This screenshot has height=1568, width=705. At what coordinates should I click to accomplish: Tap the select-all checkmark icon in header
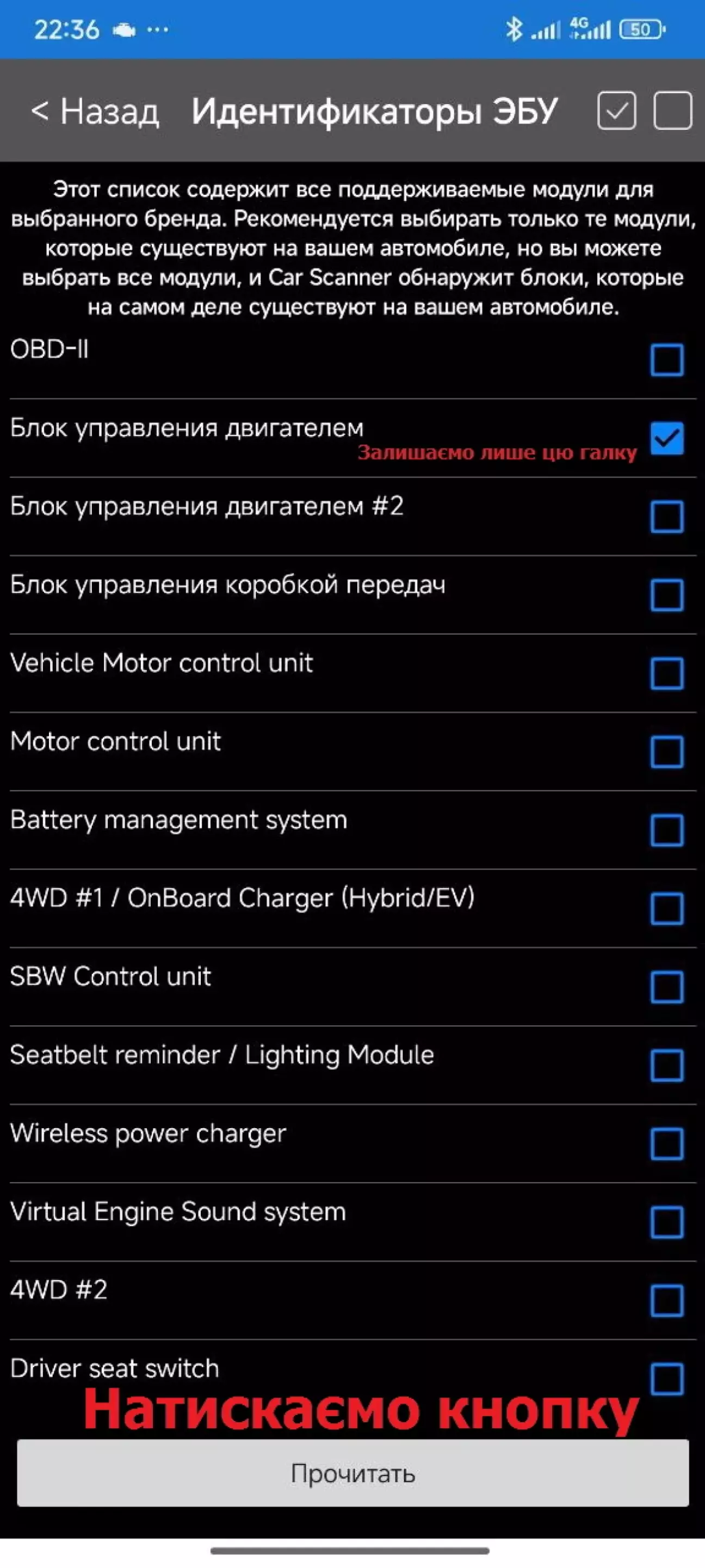[x=616, y=111]
